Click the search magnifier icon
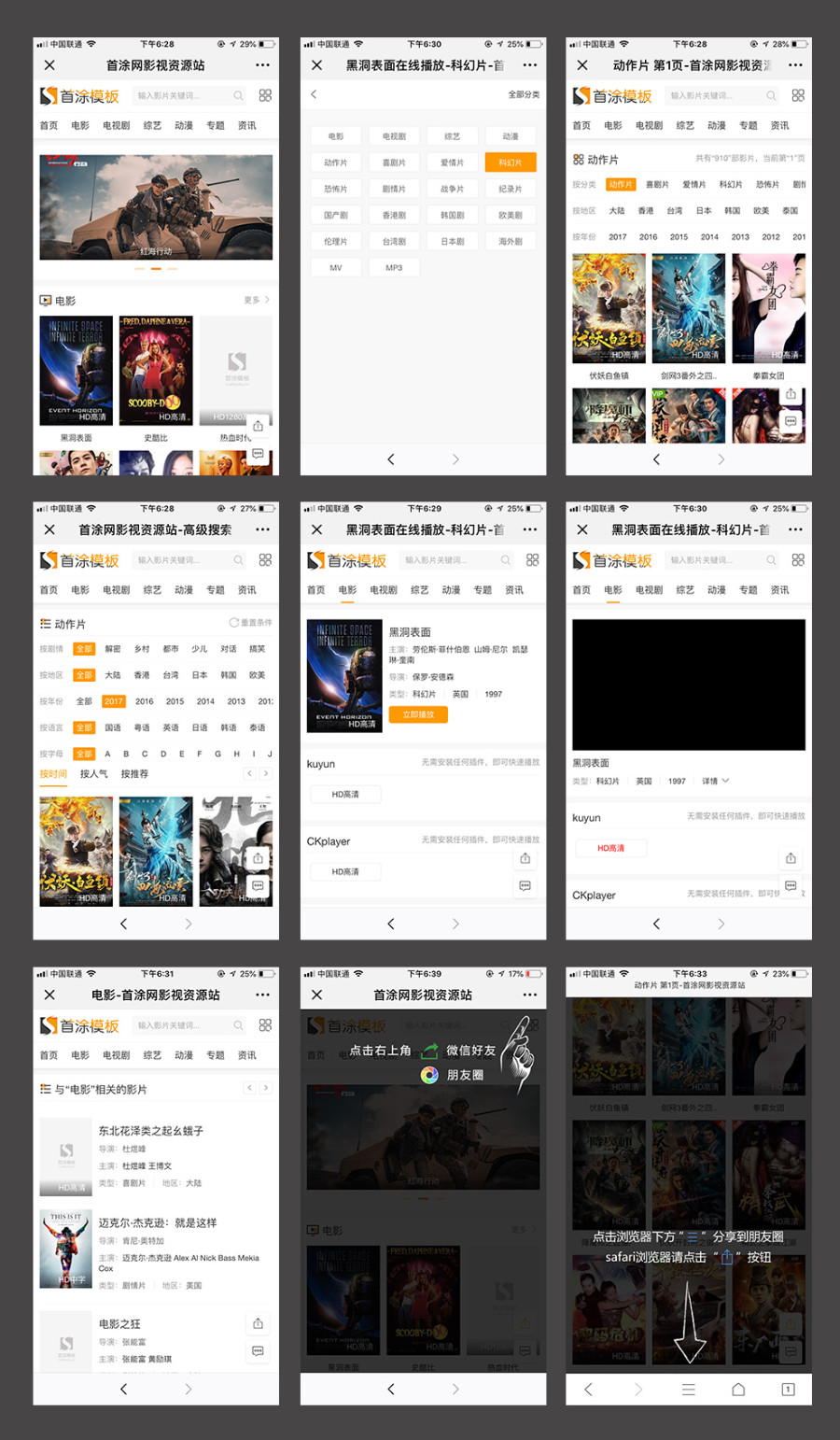840x1440 pixels. click(238, 95)
